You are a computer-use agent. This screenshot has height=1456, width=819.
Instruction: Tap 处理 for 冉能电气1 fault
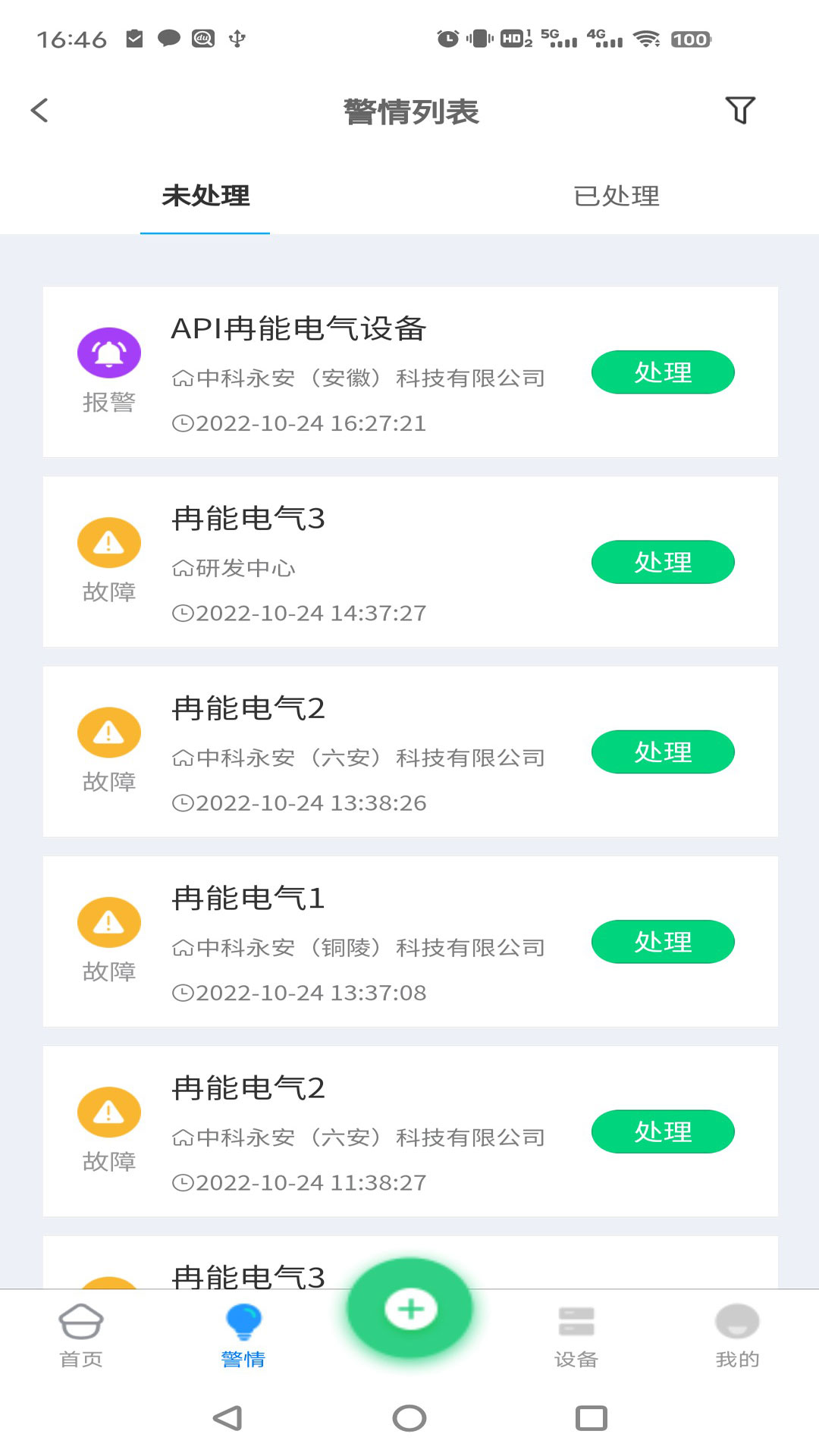point(663,942)
